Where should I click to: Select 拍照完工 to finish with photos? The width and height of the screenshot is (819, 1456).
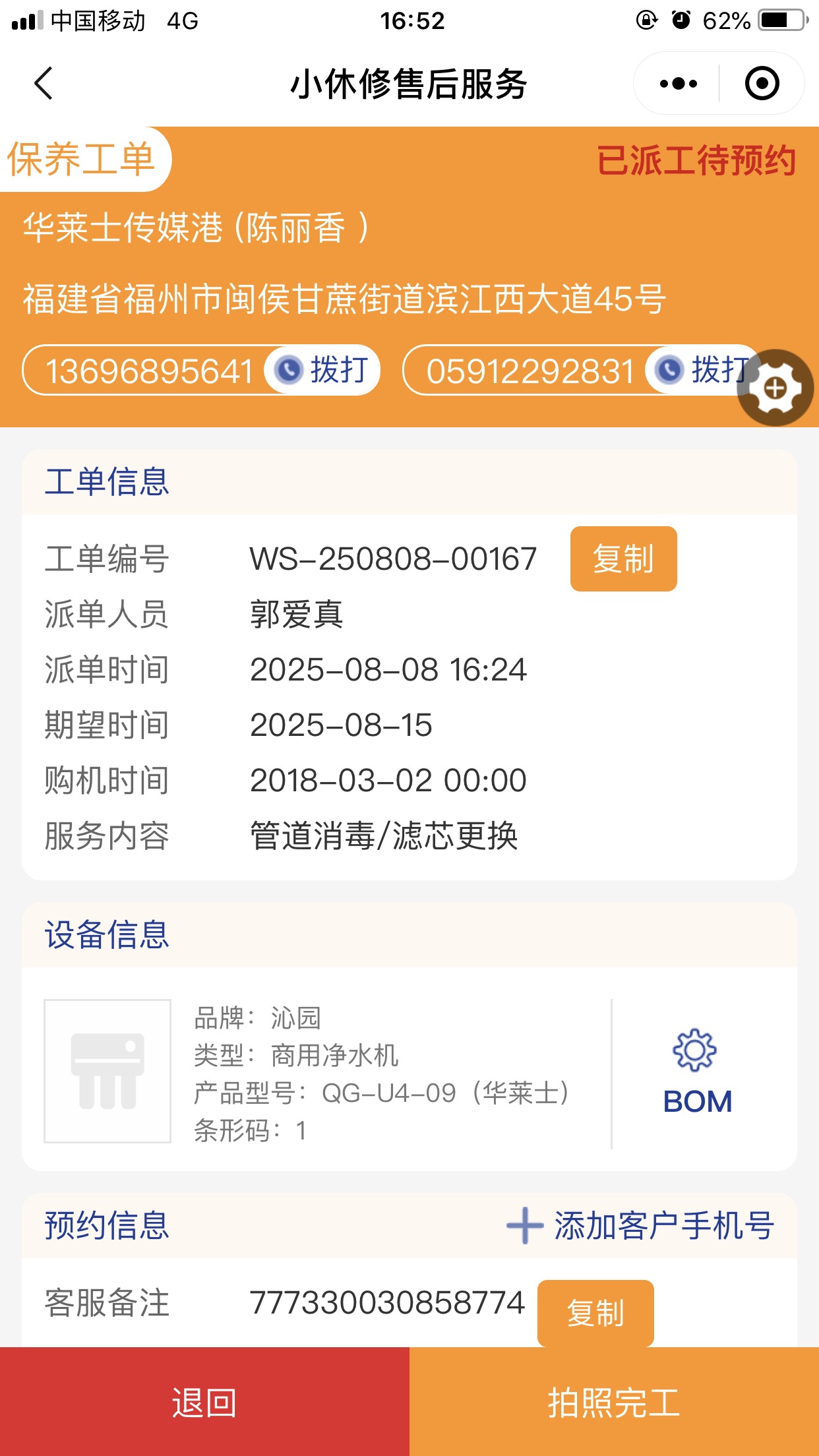[x=614, y=1402]
